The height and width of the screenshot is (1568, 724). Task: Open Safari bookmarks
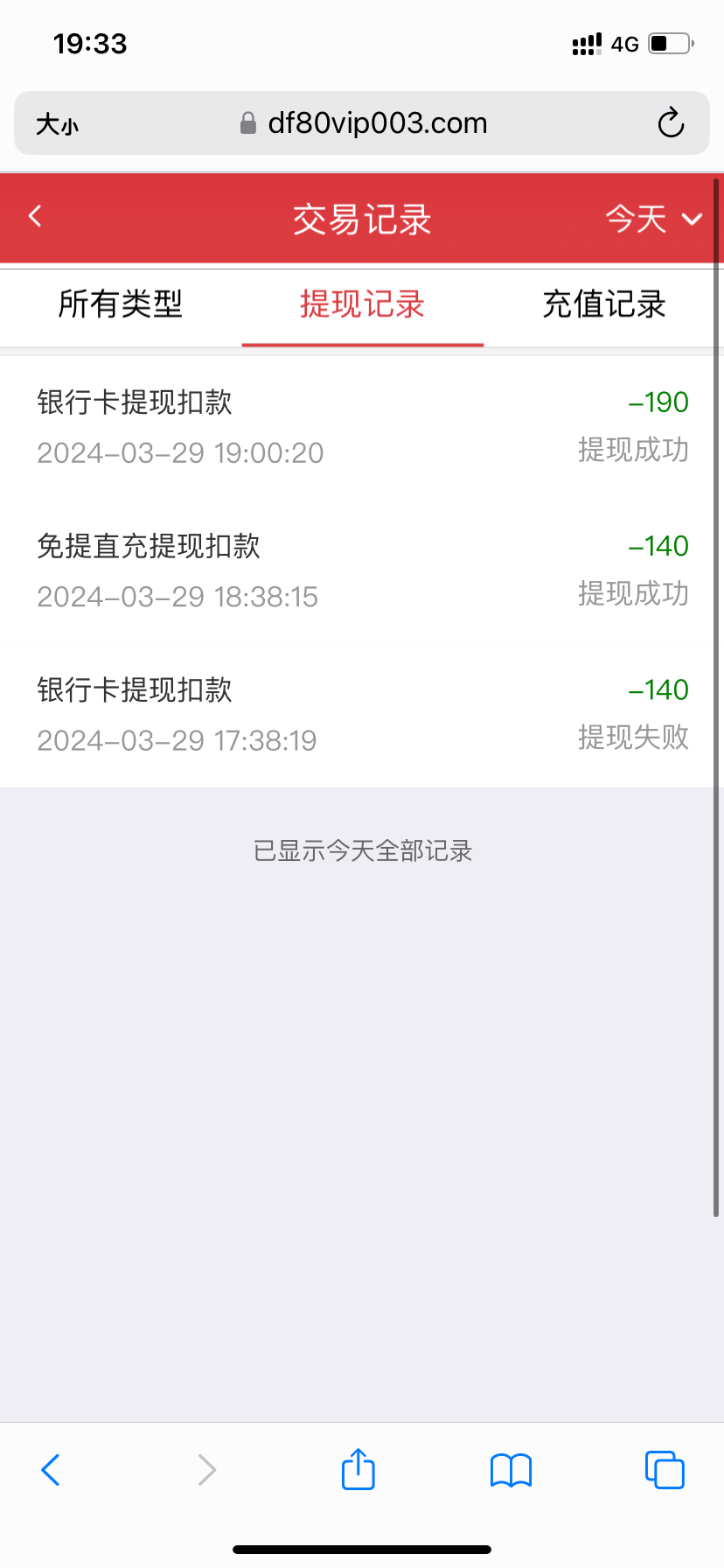512,1470
